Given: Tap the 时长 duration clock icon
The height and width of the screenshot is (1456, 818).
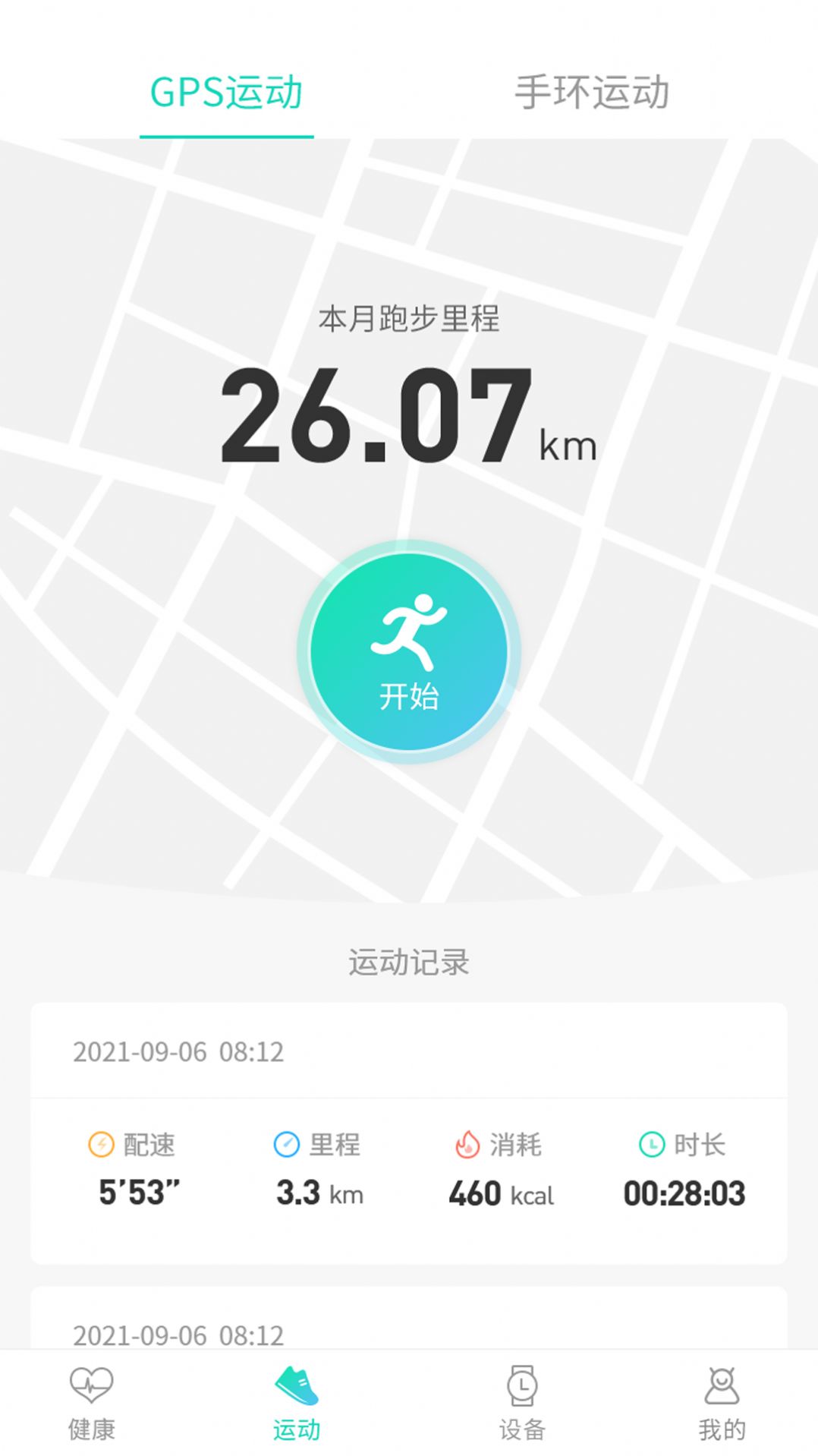Looking at the screenshot, I should pos(650,1143).
